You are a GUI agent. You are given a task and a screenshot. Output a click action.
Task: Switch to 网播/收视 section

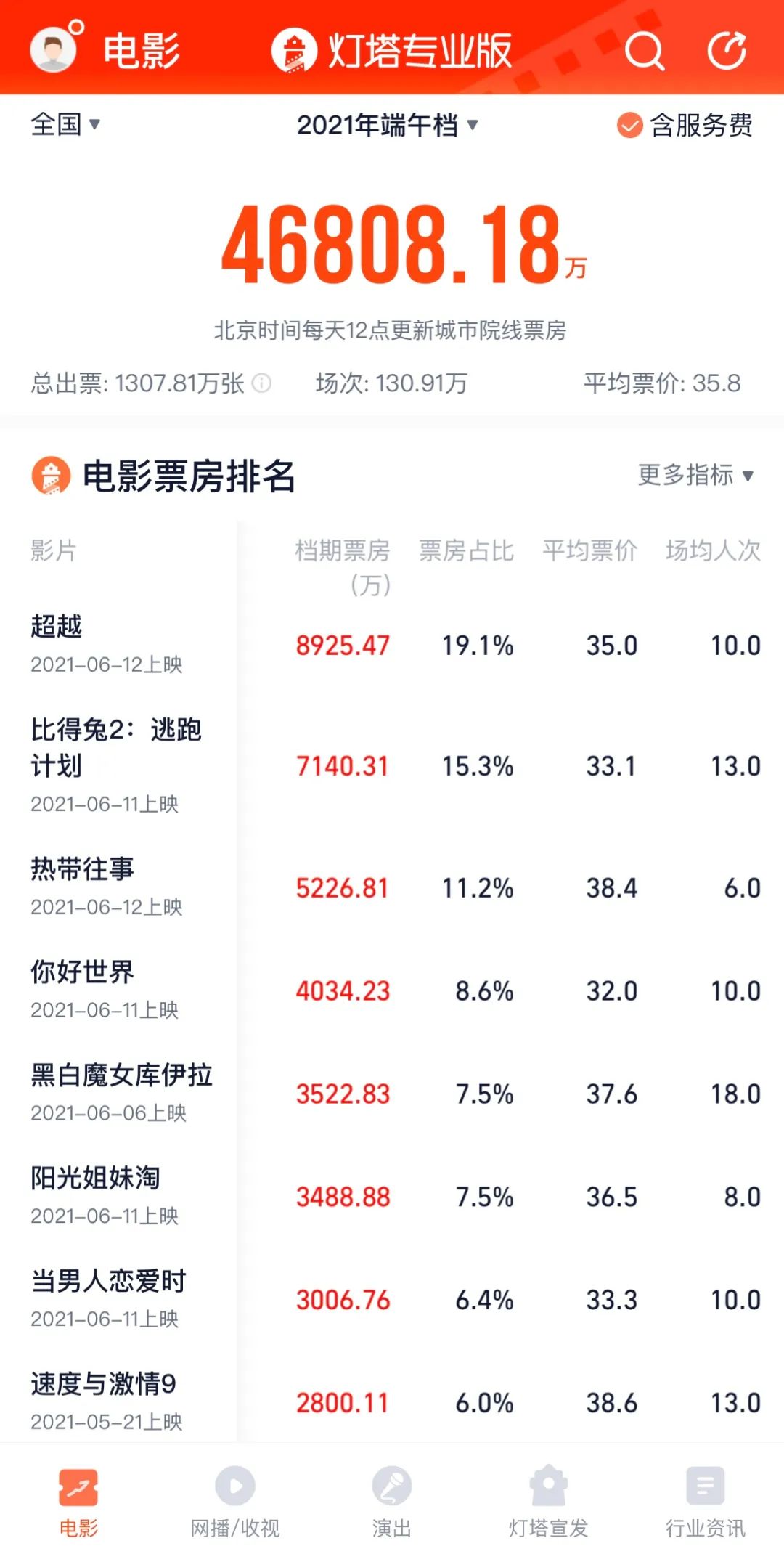point(235,1503)
